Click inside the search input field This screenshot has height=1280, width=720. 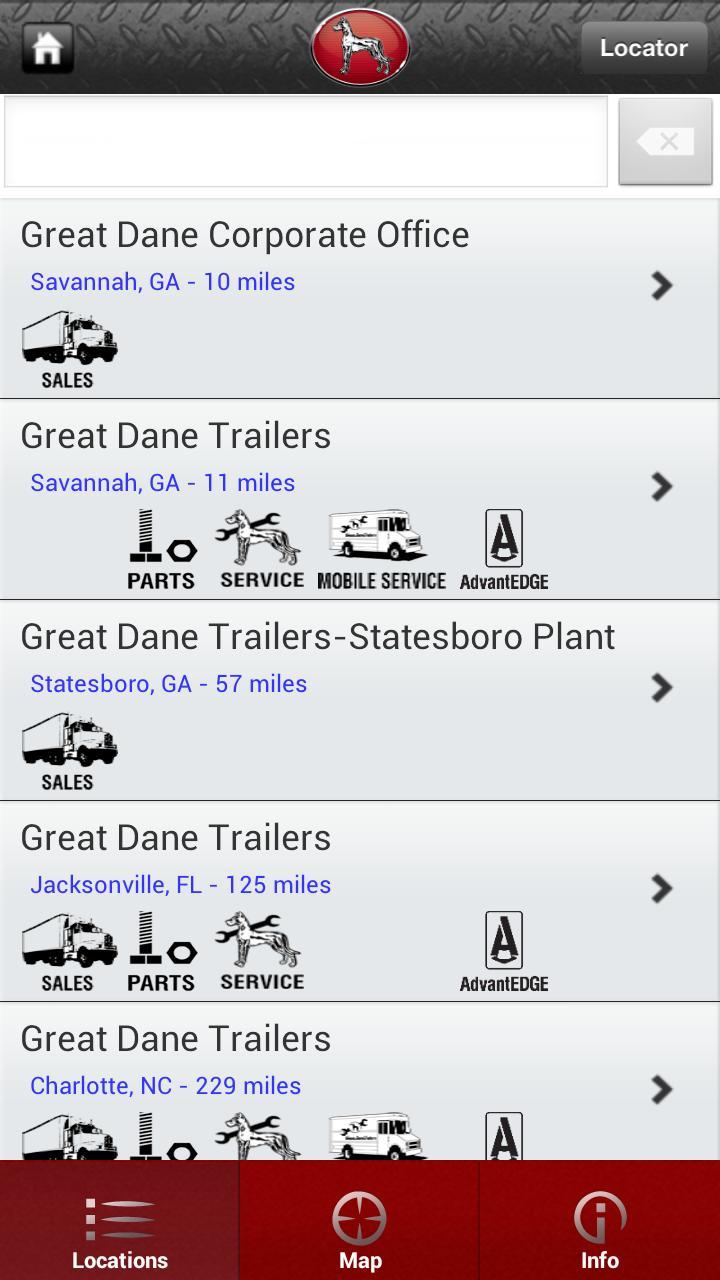(x=305, y=141)
